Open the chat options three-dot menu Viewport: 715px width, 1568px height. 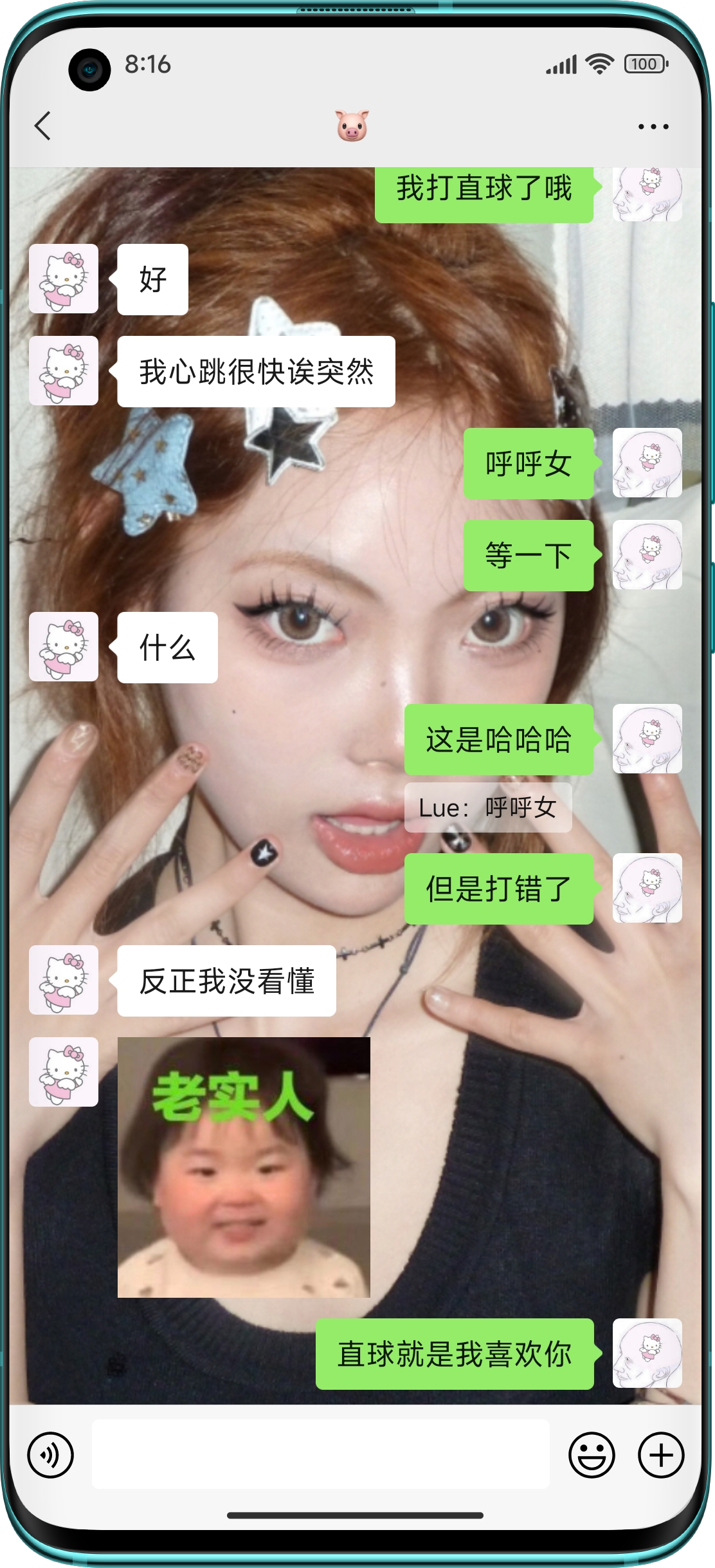[x=653, y=127]
